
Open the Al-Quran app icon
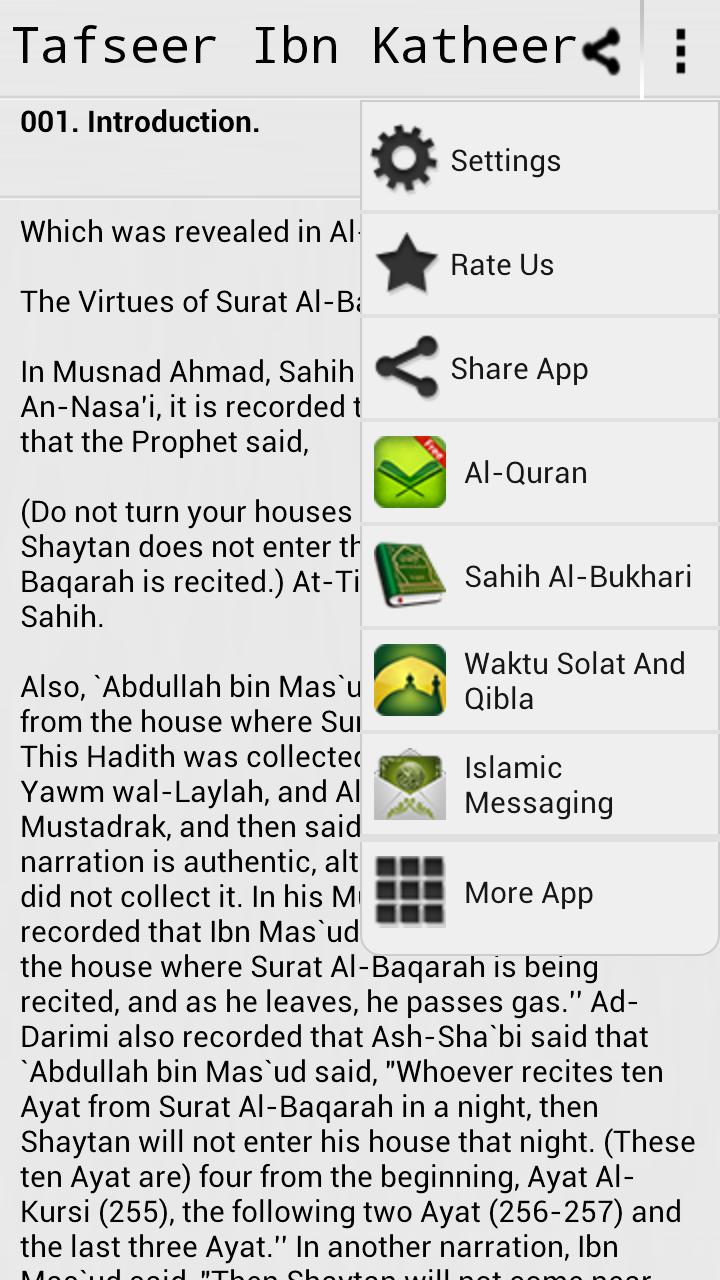click(409, 470)
